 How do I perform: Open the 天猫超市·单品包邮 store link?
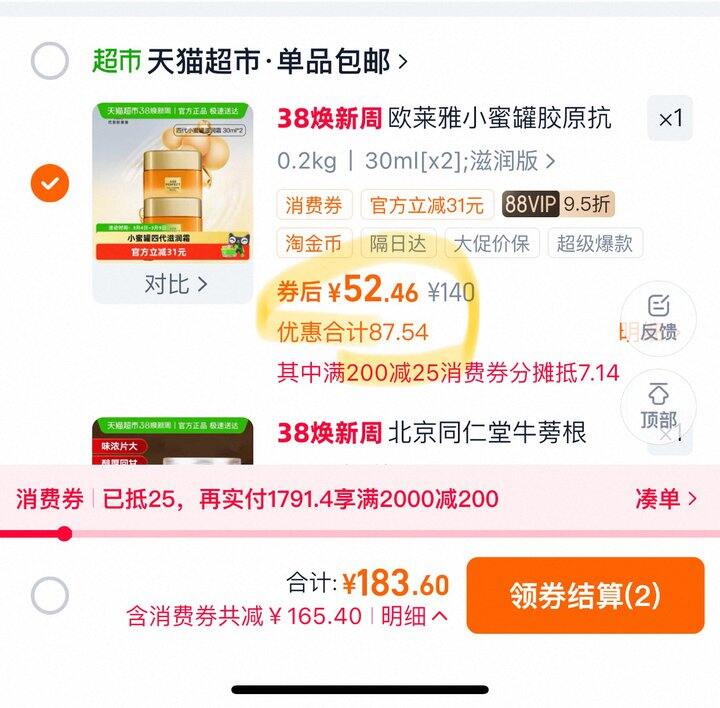(x=250, y=61)
